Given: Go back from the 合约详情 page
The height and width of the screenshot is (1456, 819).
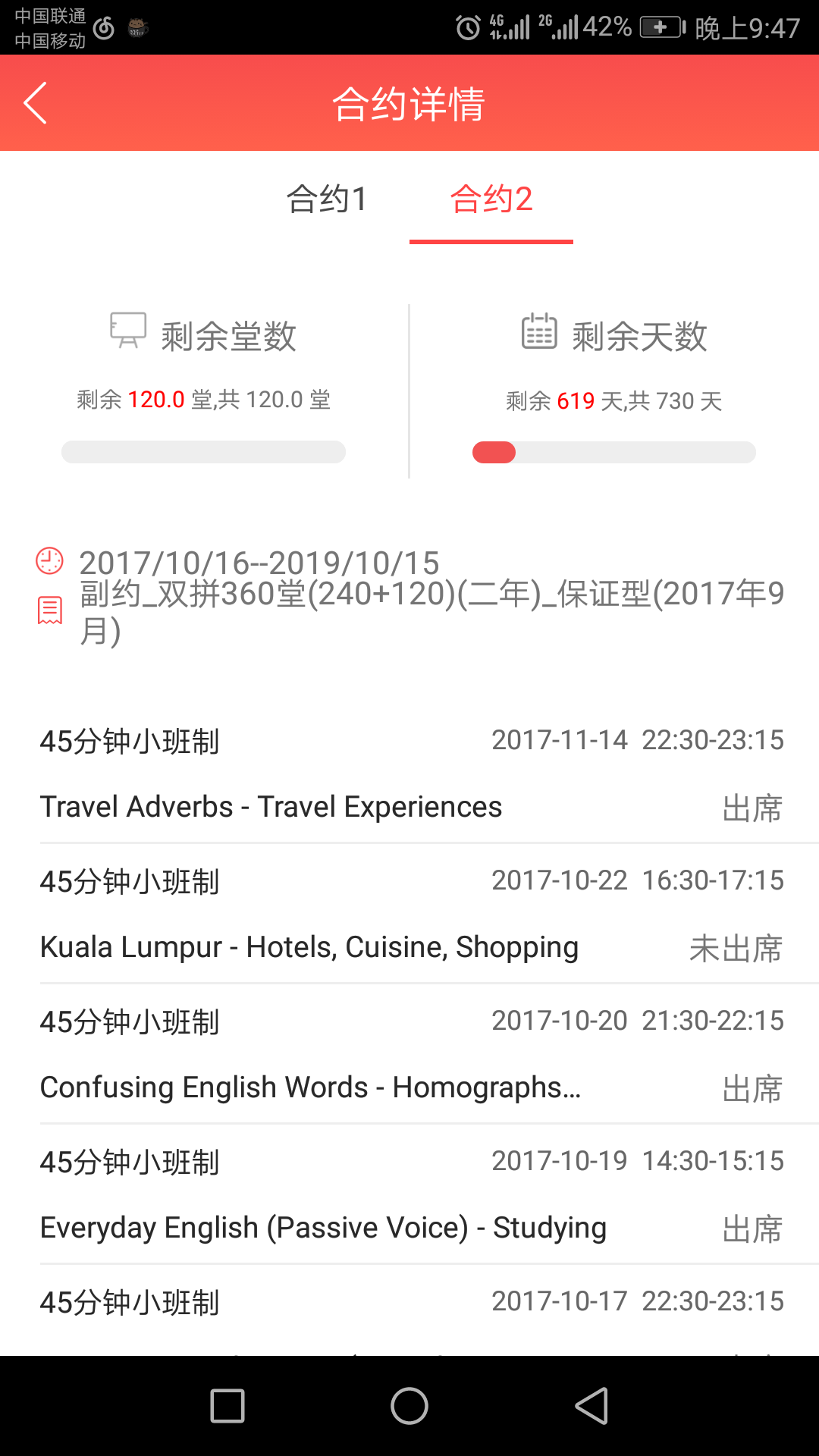Looking at the screenshot, I should pos(36,103).
